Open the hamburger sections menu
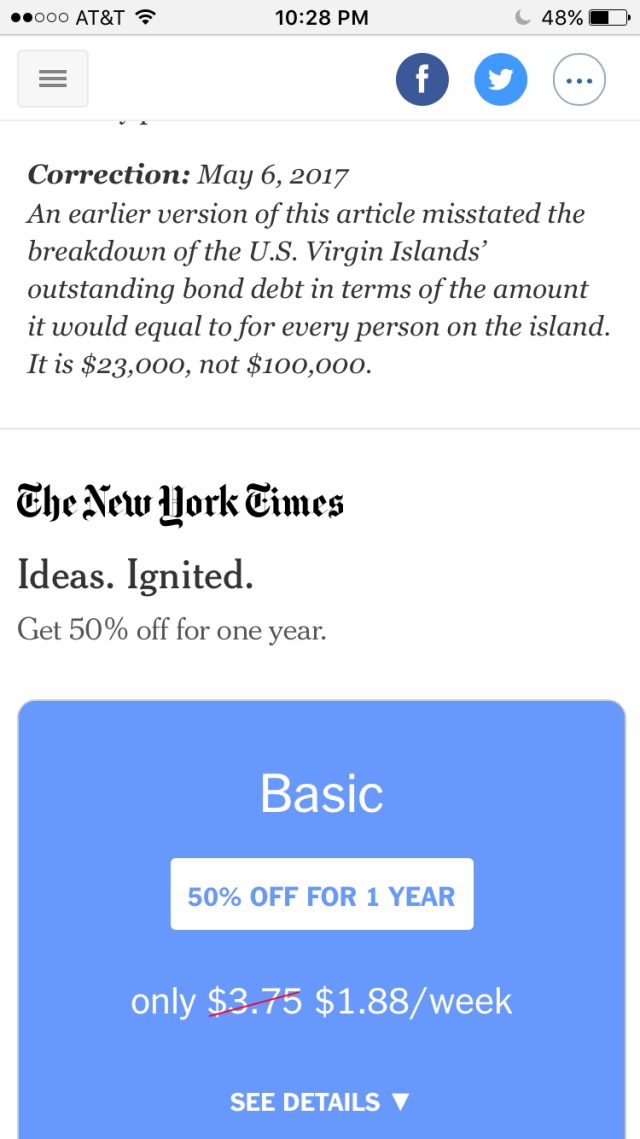Viewport: 640px width, 1139px height. pos(53,78)
